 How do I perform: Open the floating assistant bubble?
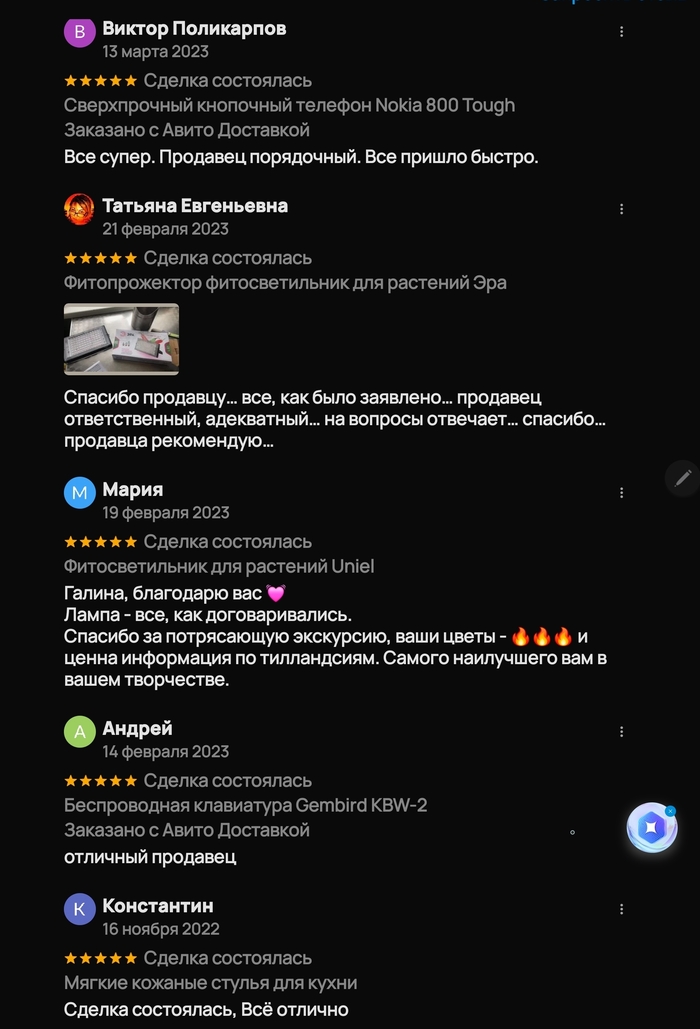click(x=651, y=828)
